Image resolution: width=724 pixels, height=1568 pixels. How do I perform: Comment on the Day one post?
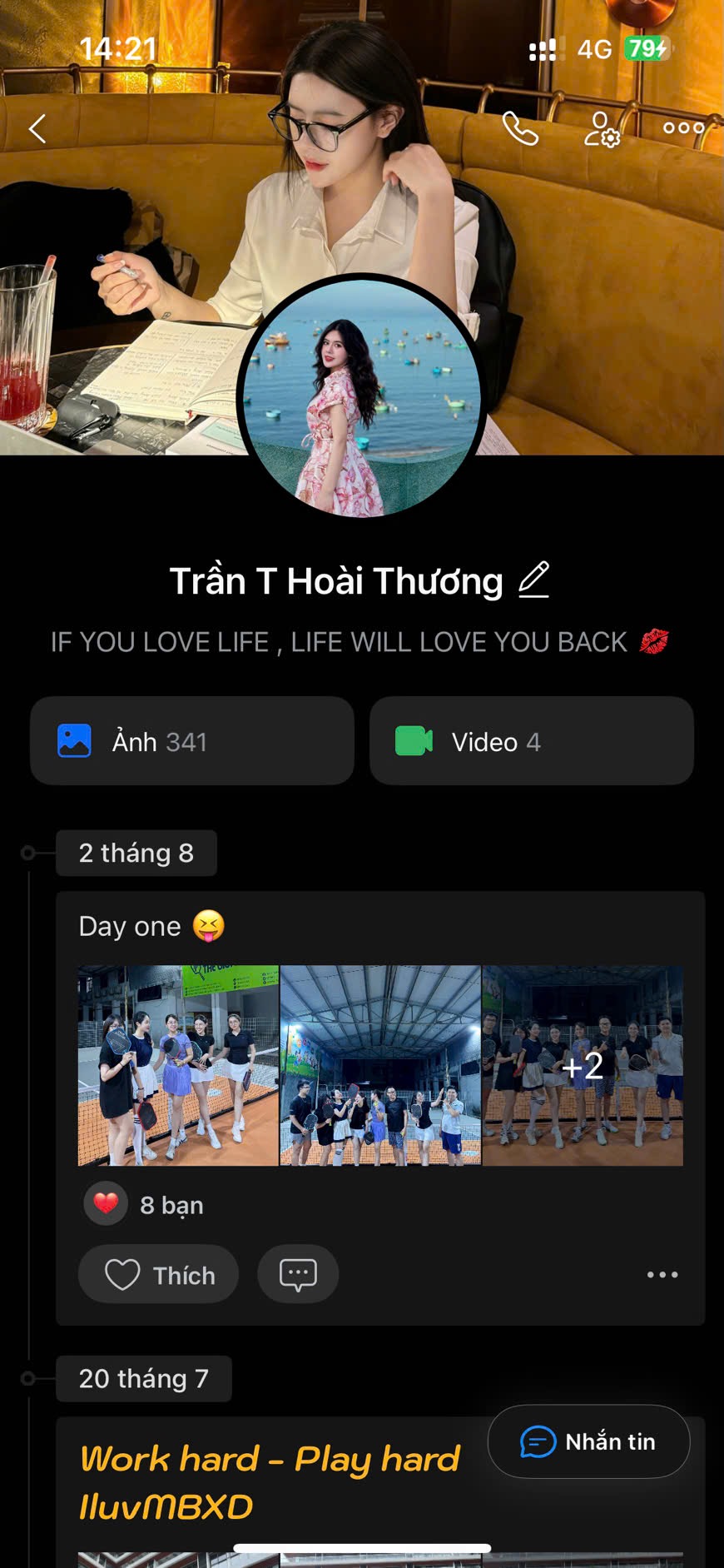pos(298,1274)
